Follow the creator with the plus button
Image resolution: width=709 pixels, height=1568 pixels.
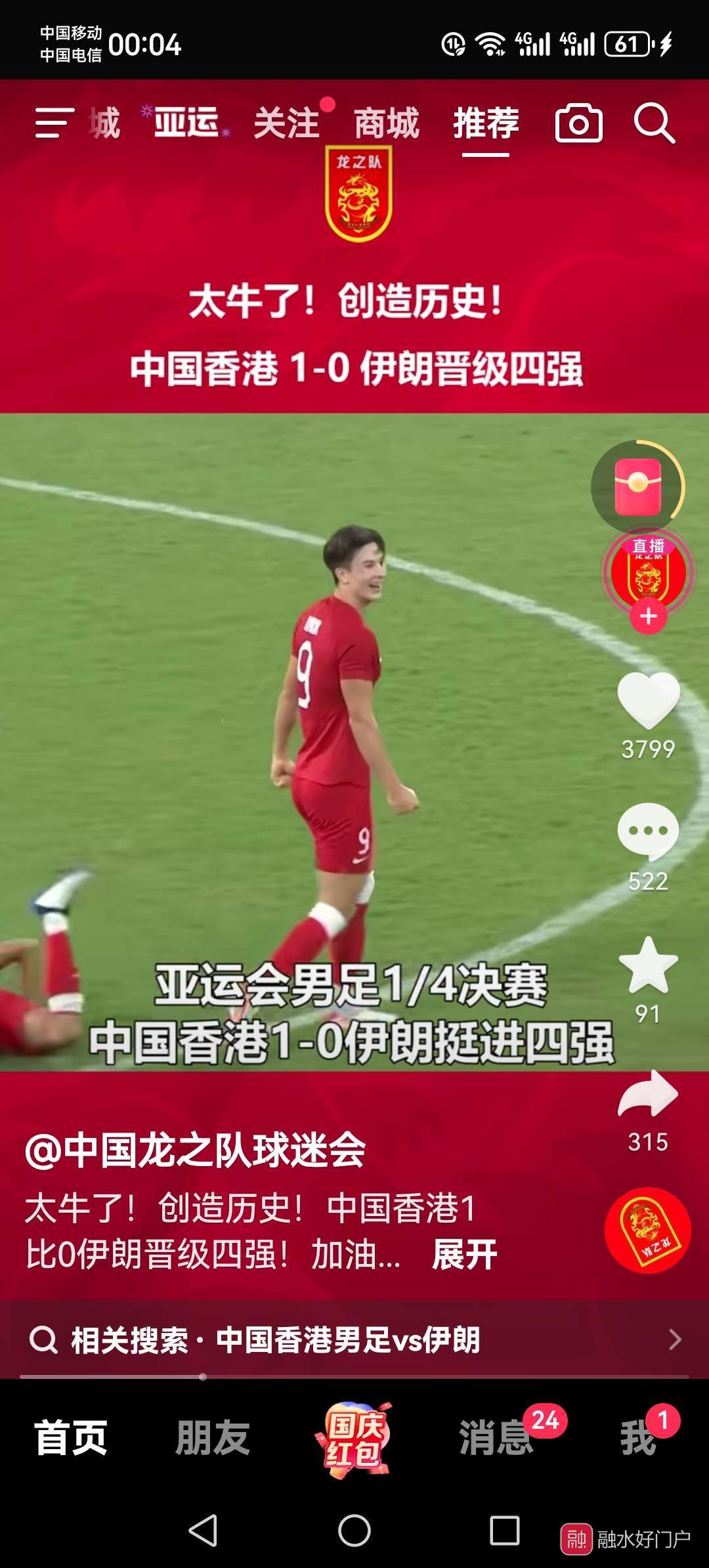pyautogui.click(x=649, y=617)
